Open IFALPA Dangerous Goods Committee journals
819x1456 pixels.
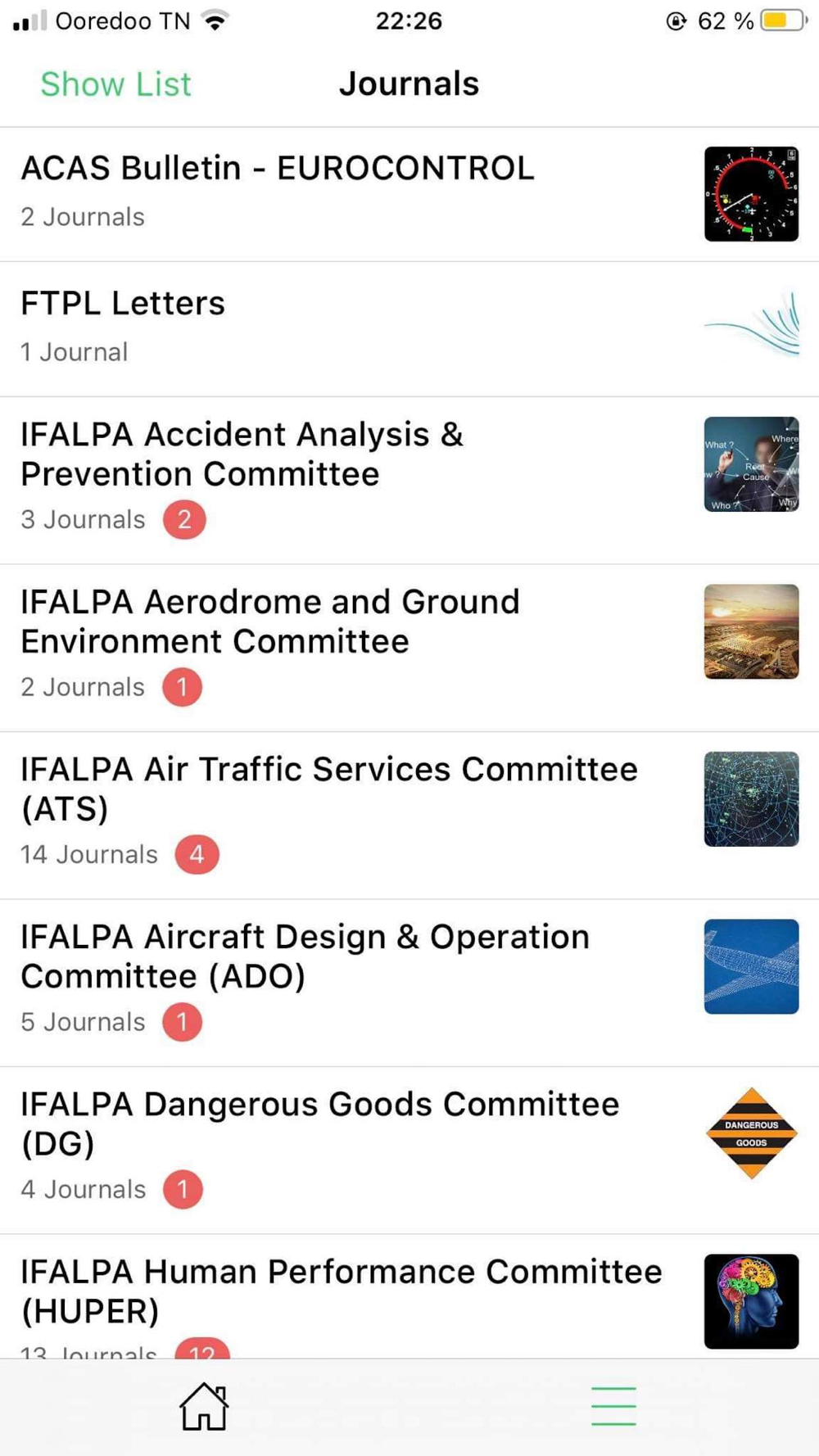click(x=409, y=1151)
